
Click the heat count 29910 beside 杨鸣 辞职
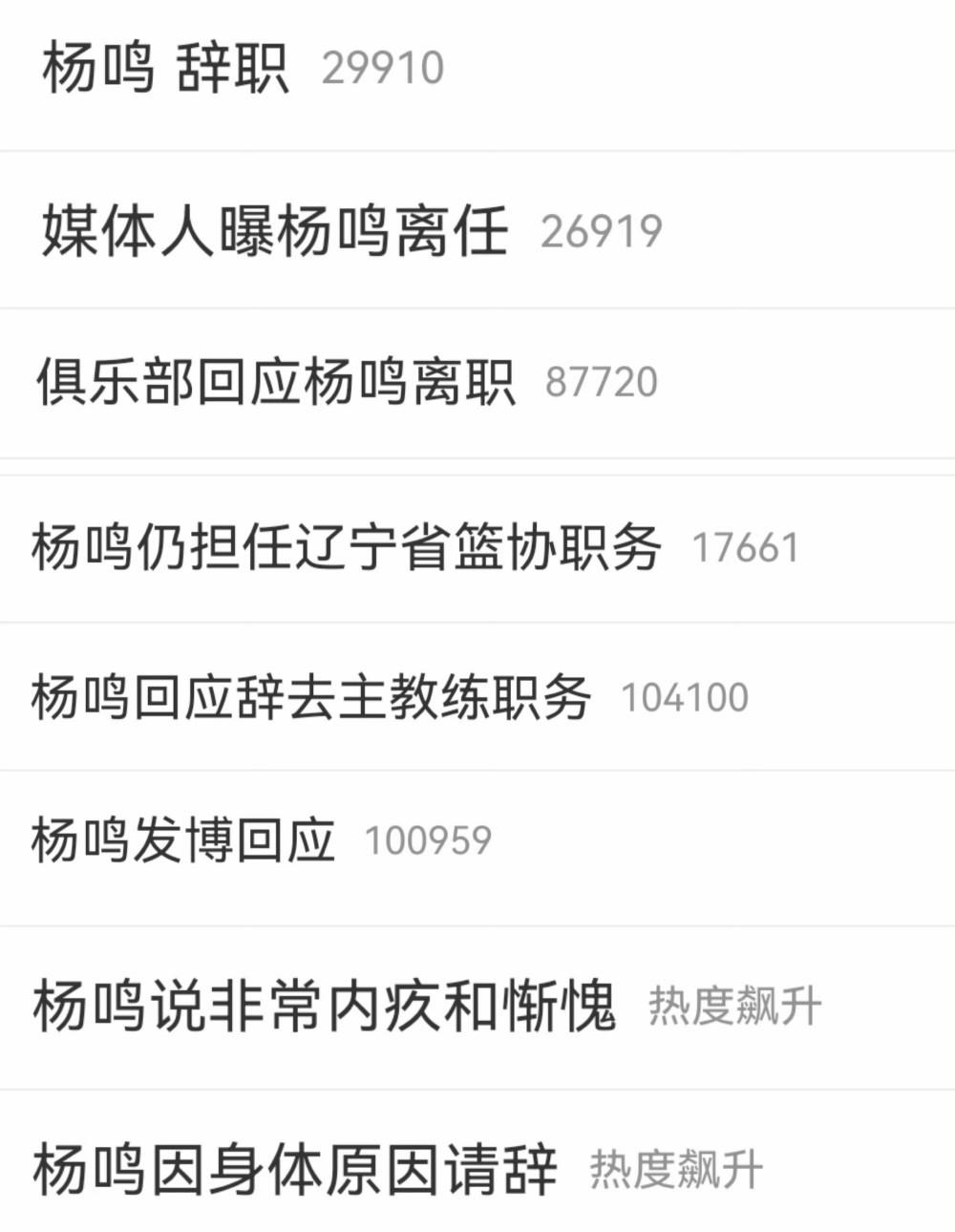point(382,69)
